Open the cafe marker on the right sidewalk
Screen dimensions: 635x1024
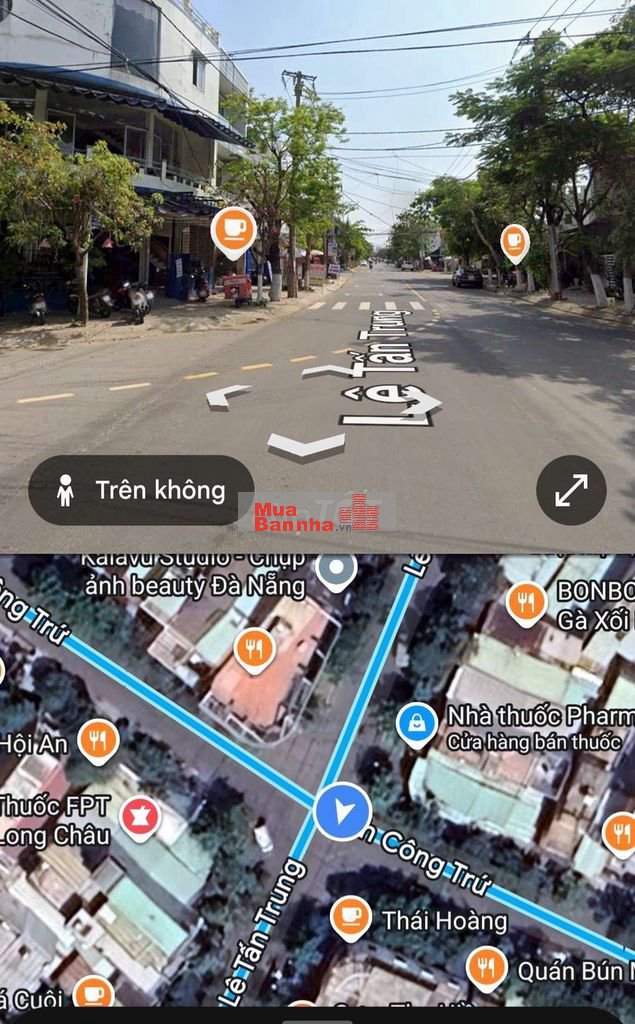pos(514,241)
